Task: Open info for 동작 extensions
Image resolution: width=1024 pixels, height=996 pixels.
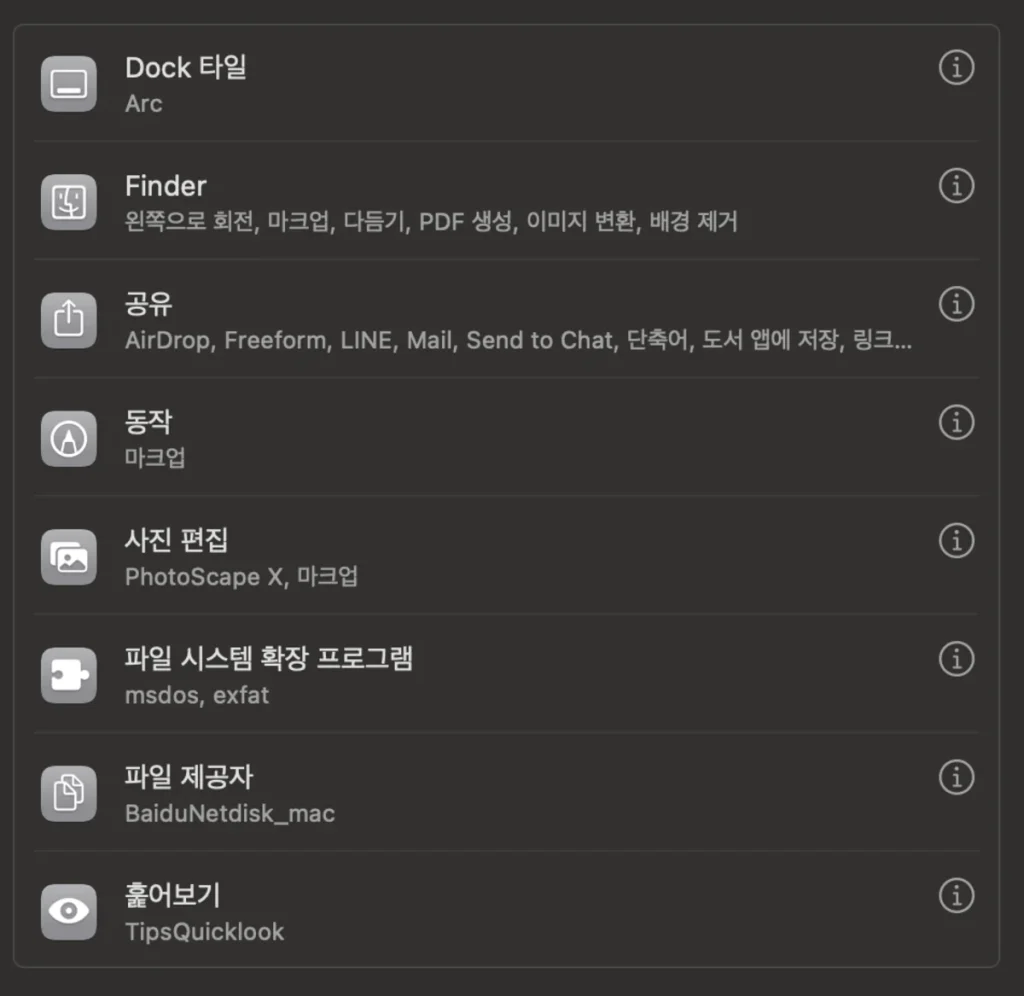Action: [x=956, y=422]
